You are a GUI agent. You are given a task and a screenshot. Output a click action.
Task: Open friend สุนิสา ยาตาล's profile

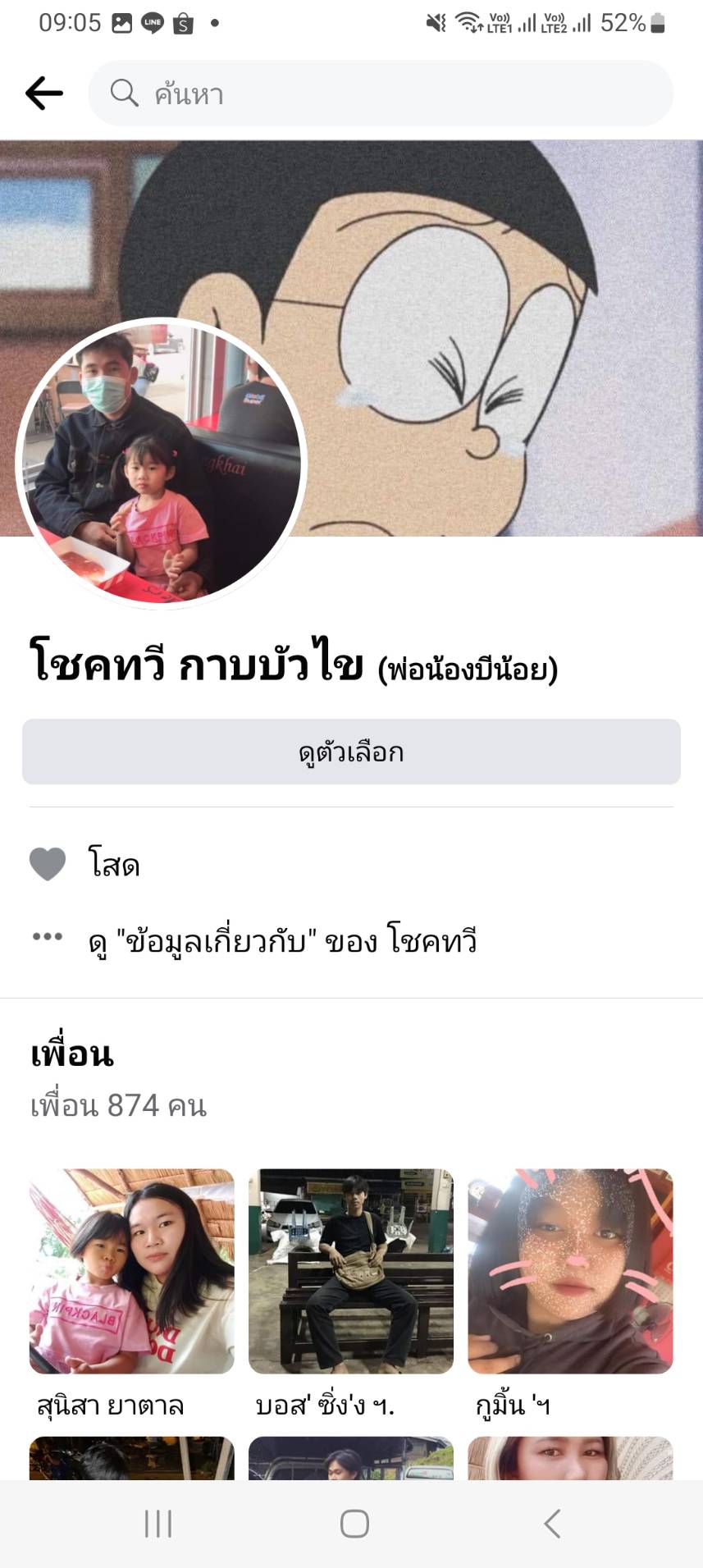pyautogui.click(x=131, y=1272)
